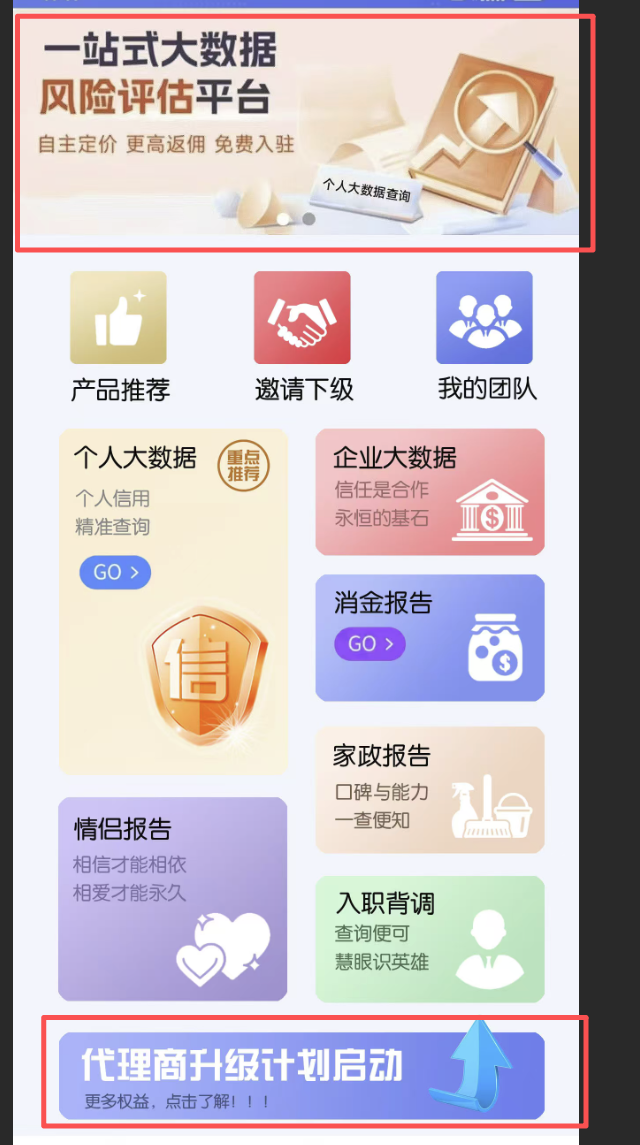
Task: Open the 消金报告 card
Action: [430, 638]
